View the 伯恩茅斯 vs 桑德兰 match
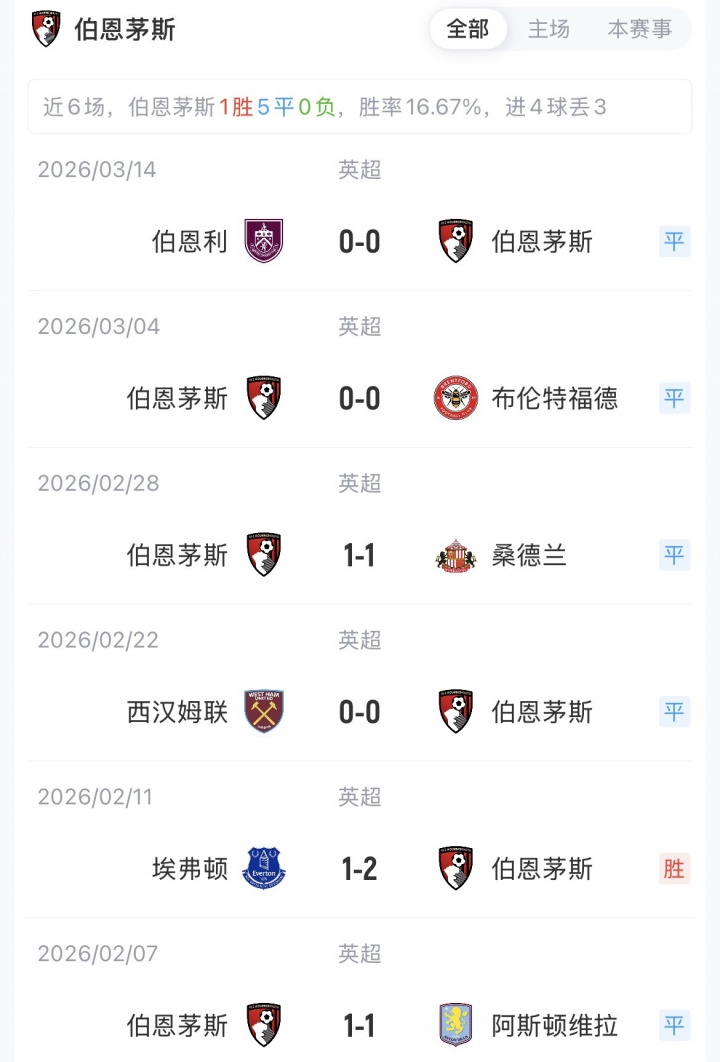 tap(360, 555)
